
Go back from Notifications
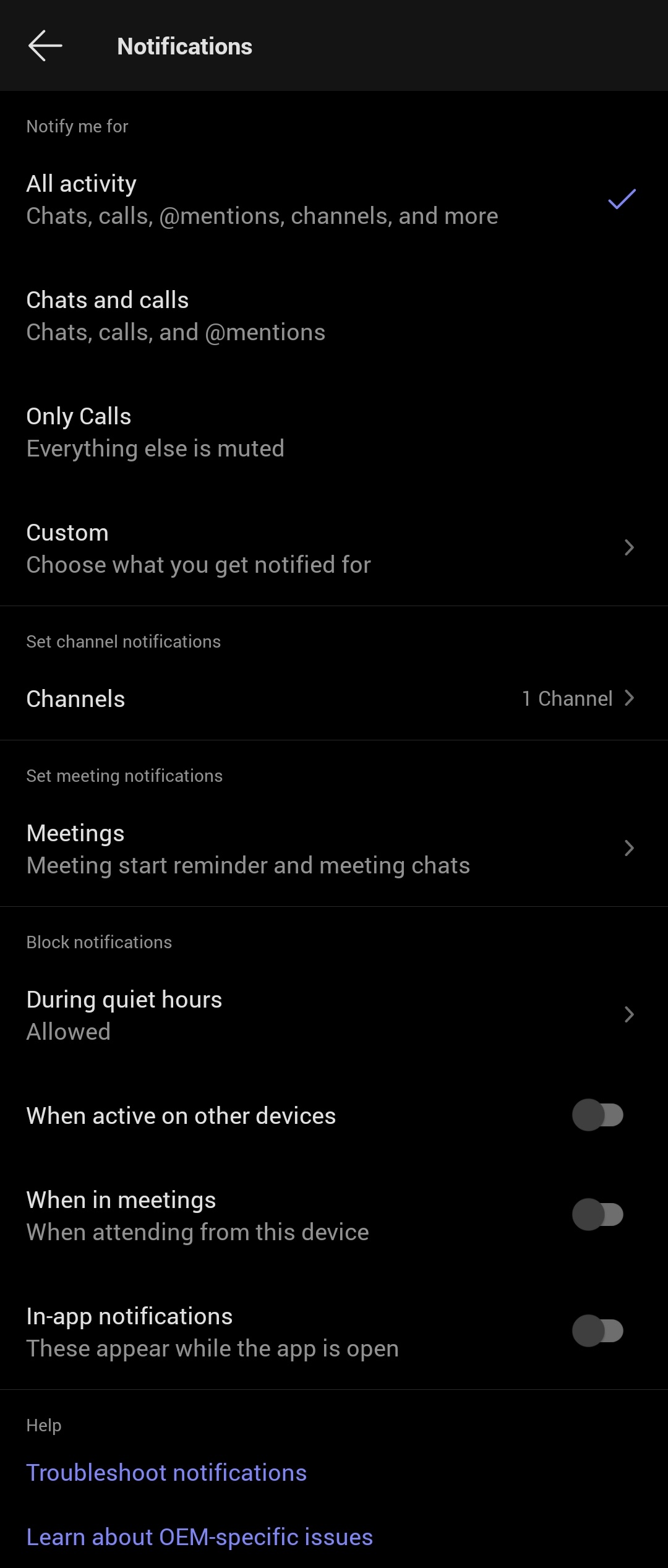tap(45, 46)
